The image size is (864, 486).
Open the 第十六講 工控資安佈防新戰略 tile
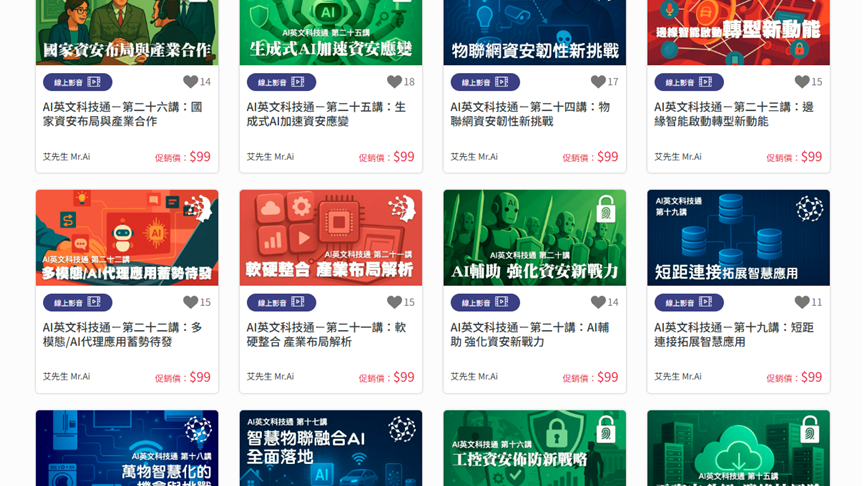pos(534,450)
